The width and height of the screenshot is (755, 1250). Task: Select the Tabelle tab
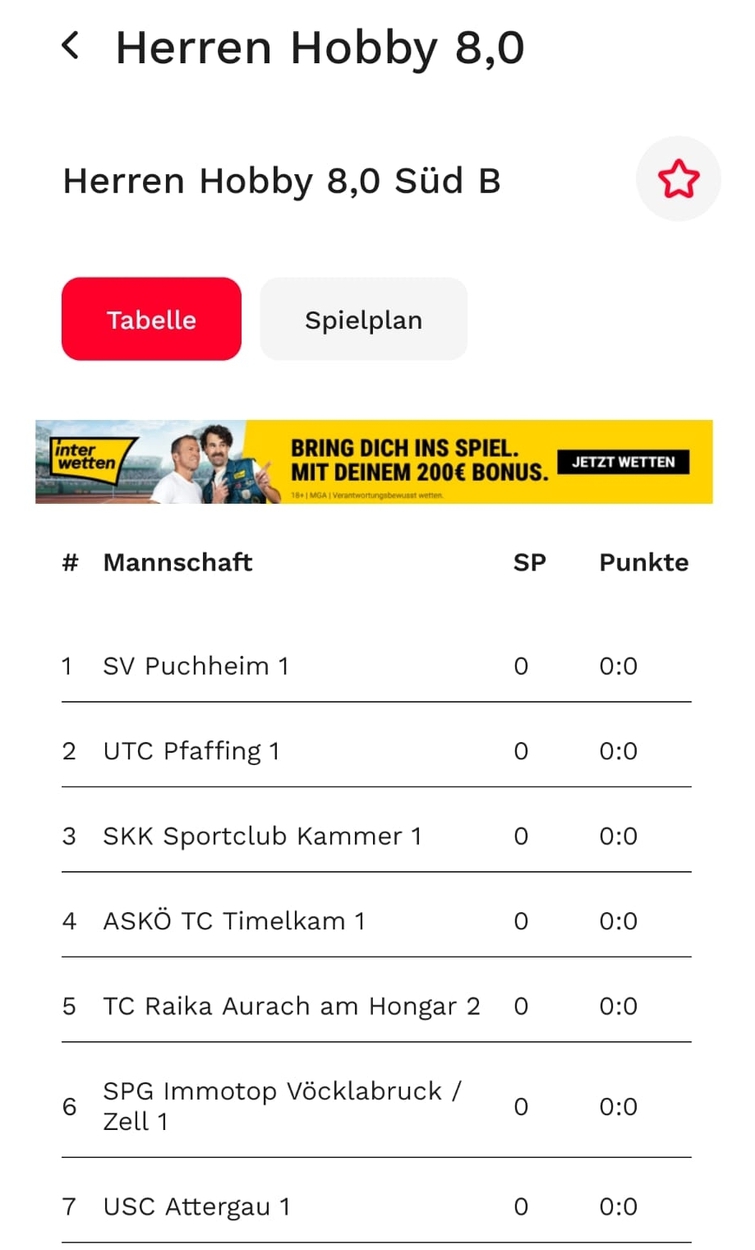point(152,320)
